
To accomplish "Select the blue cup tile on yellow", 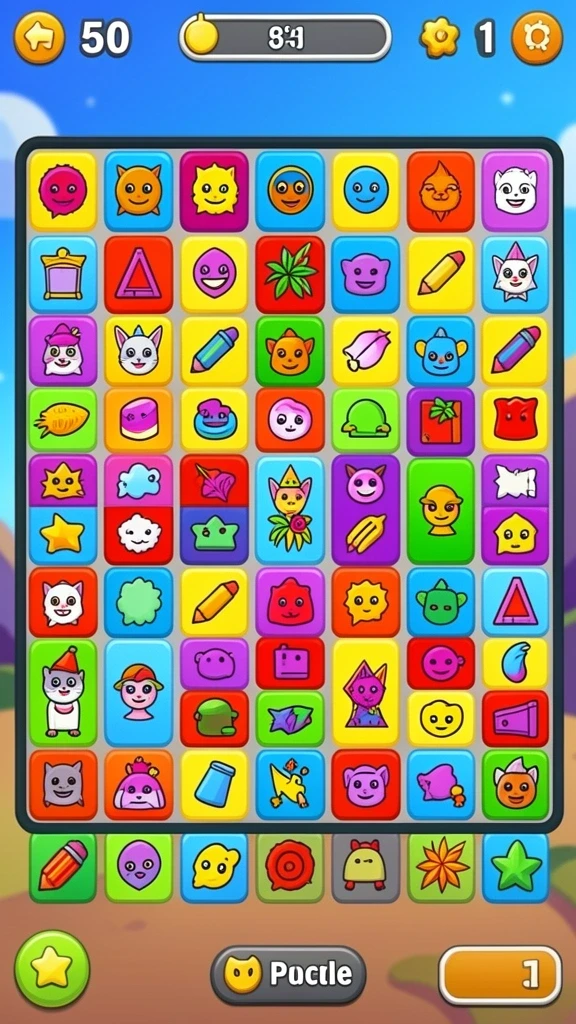I will [214, 785].
